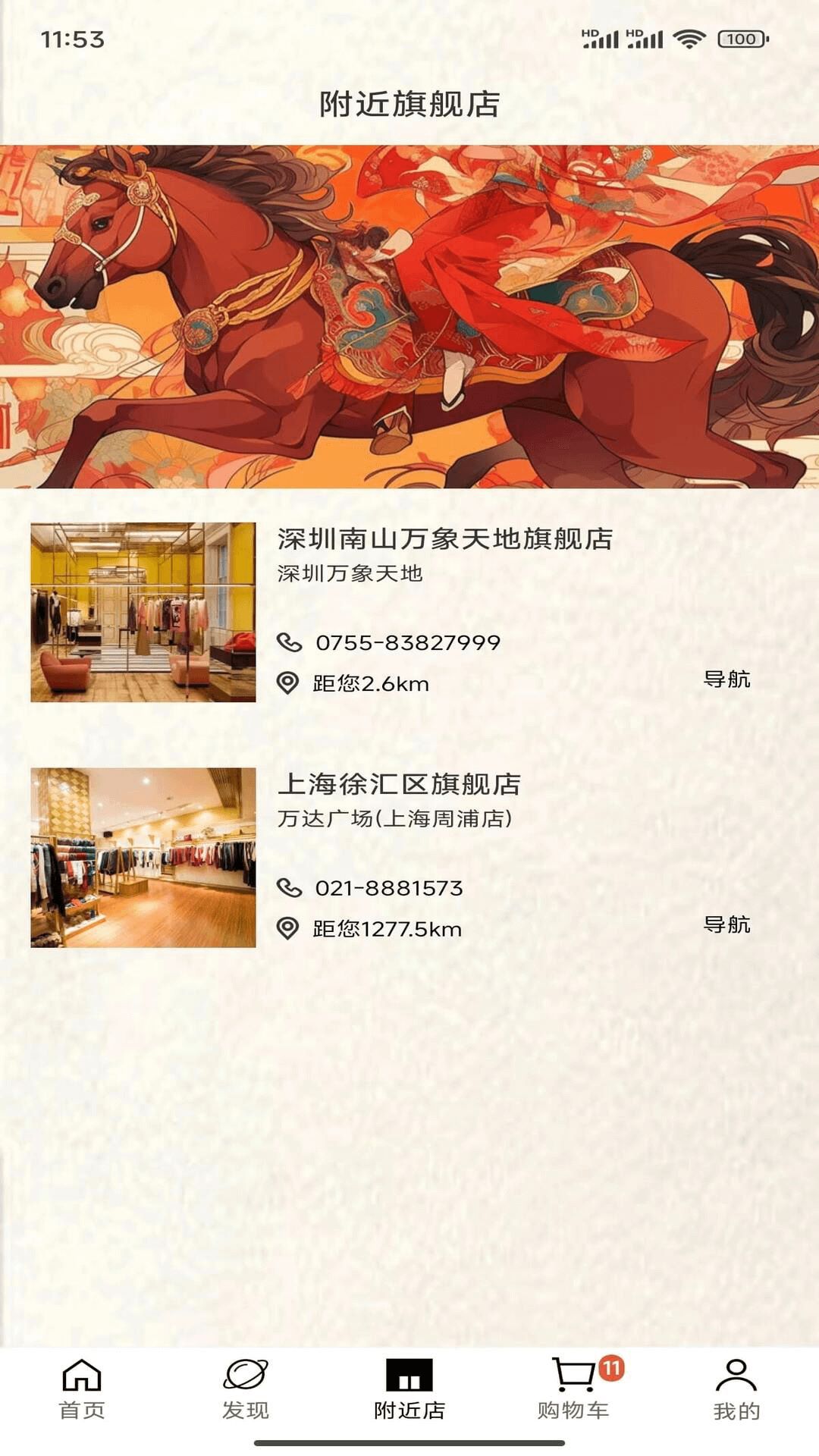The width and height of the screenshot is (819, 1456).
Task: Go to the 我的 tab
Action: [736, 1389]
